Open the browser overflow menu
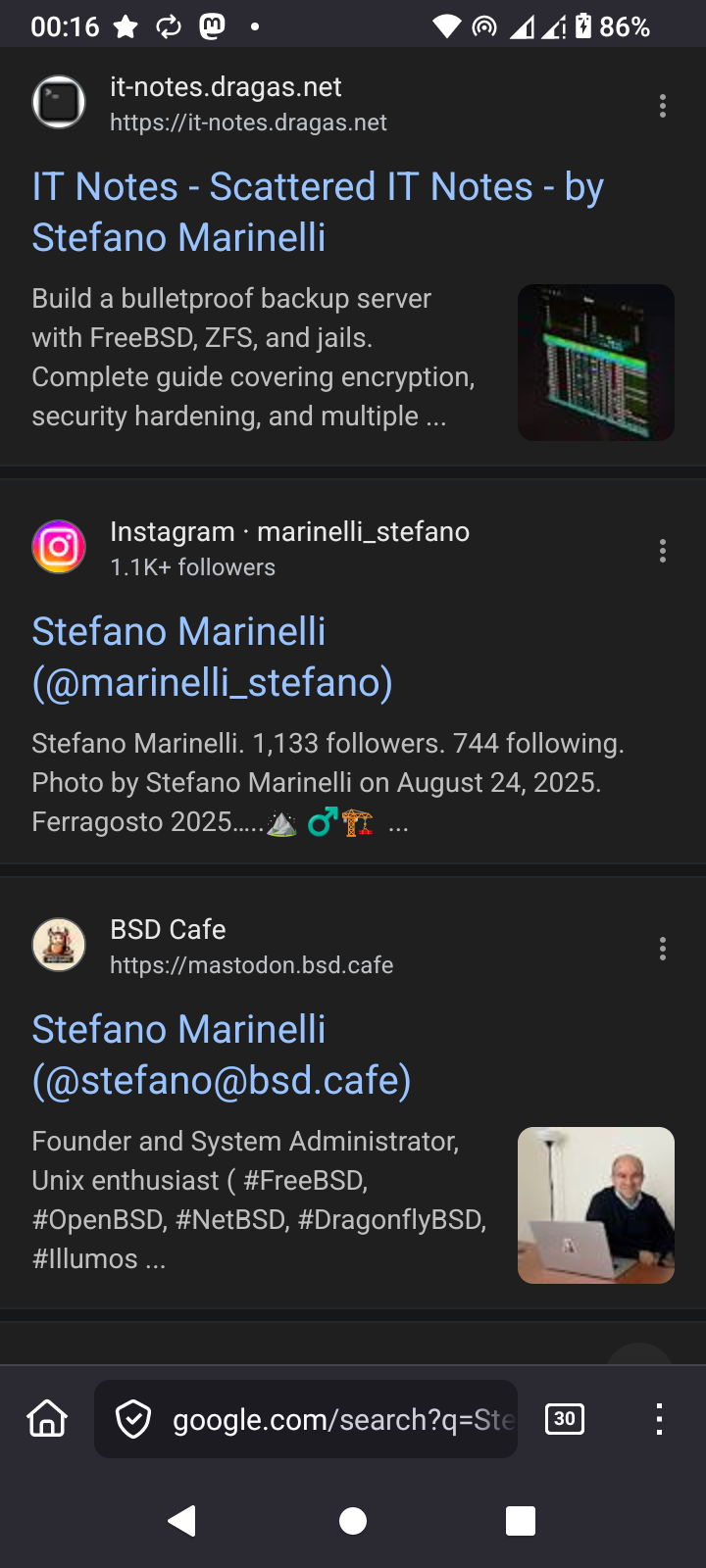 659,1419
